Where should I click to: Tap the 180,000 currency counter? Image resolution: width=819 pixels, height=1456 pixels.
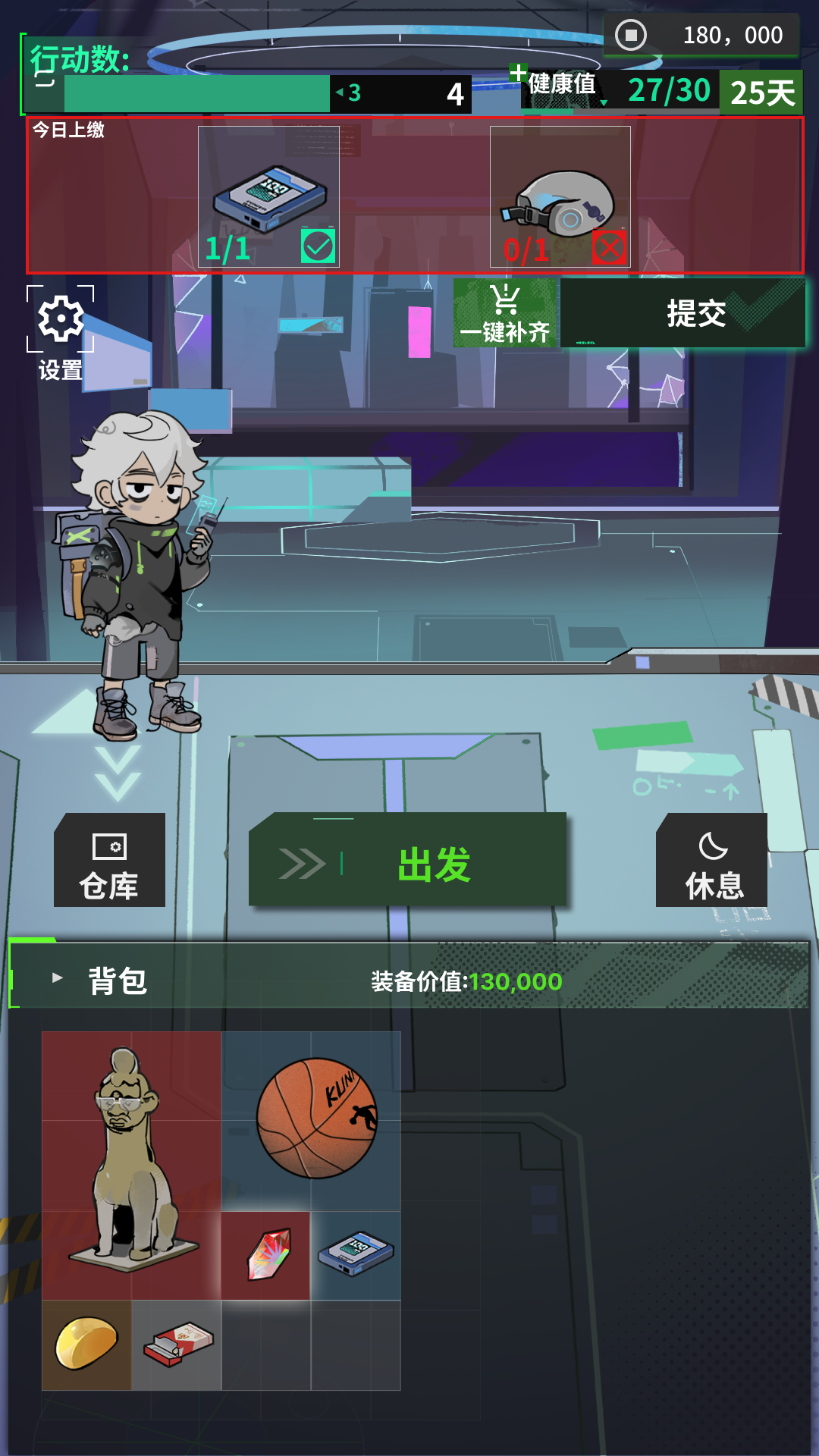(701, 36)
